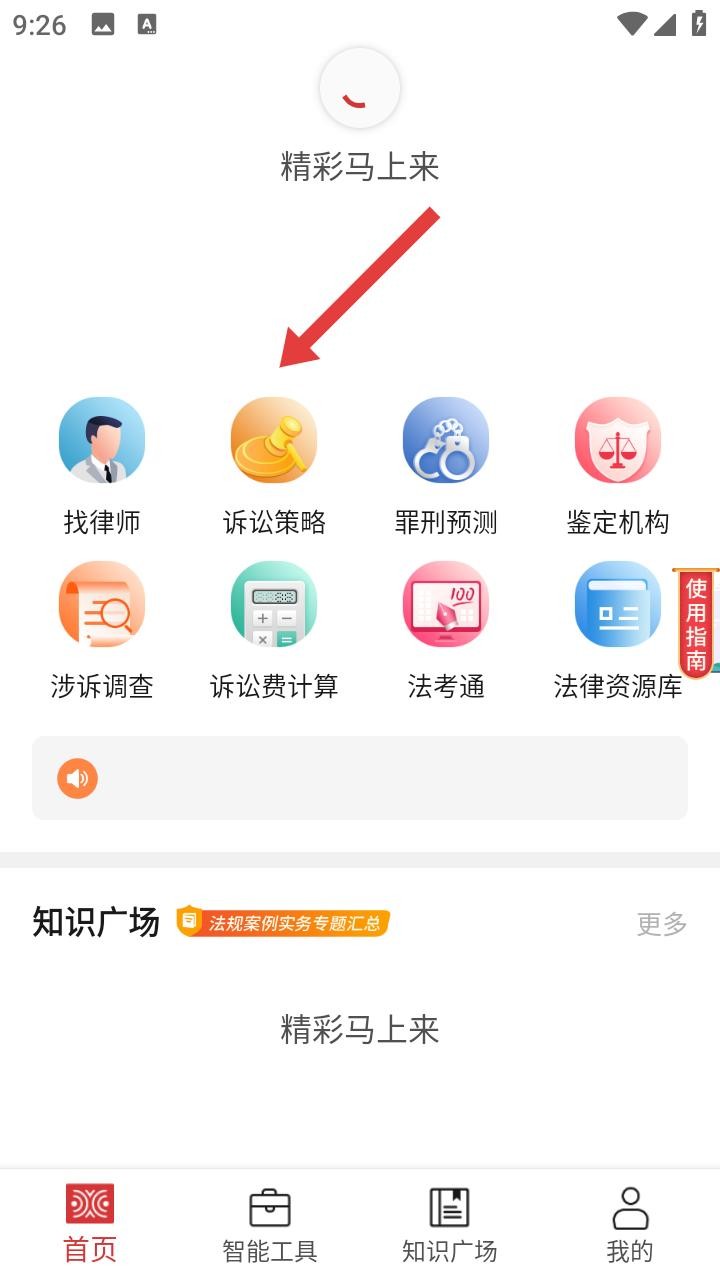Tap the speaker announcement bar
Viewport: 720px width, 1280px height.
(360, 778)
